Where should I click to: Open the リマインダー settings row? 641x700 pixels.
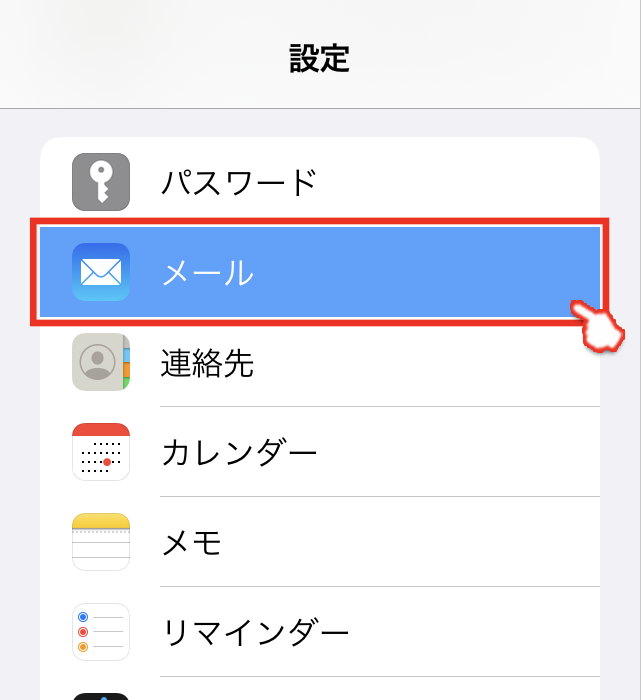[x=320, y=632]
